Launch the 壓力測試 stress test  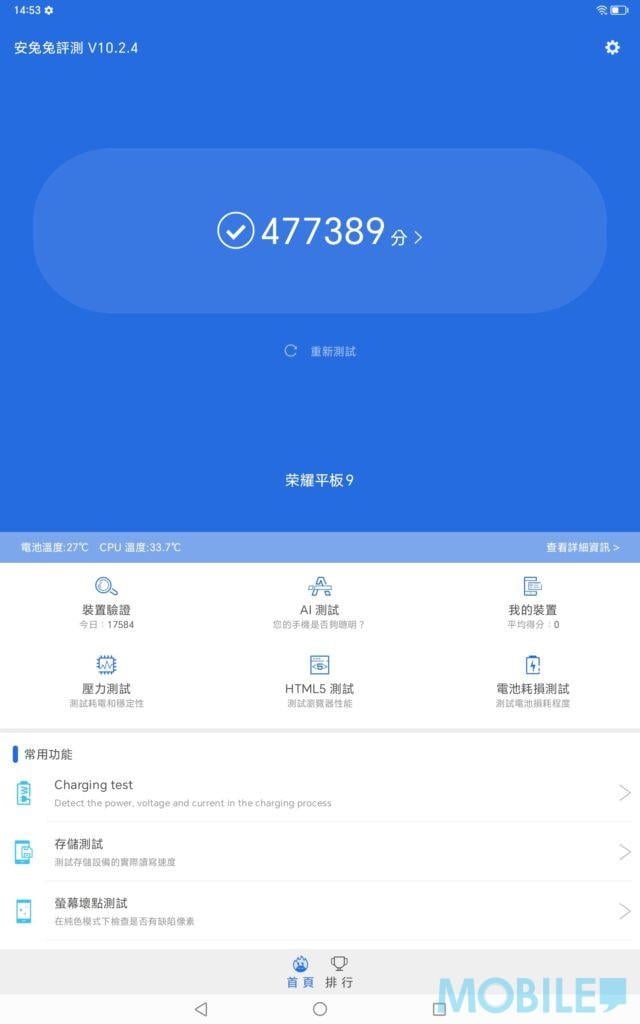pyautogui.click(x=107, y=680)
